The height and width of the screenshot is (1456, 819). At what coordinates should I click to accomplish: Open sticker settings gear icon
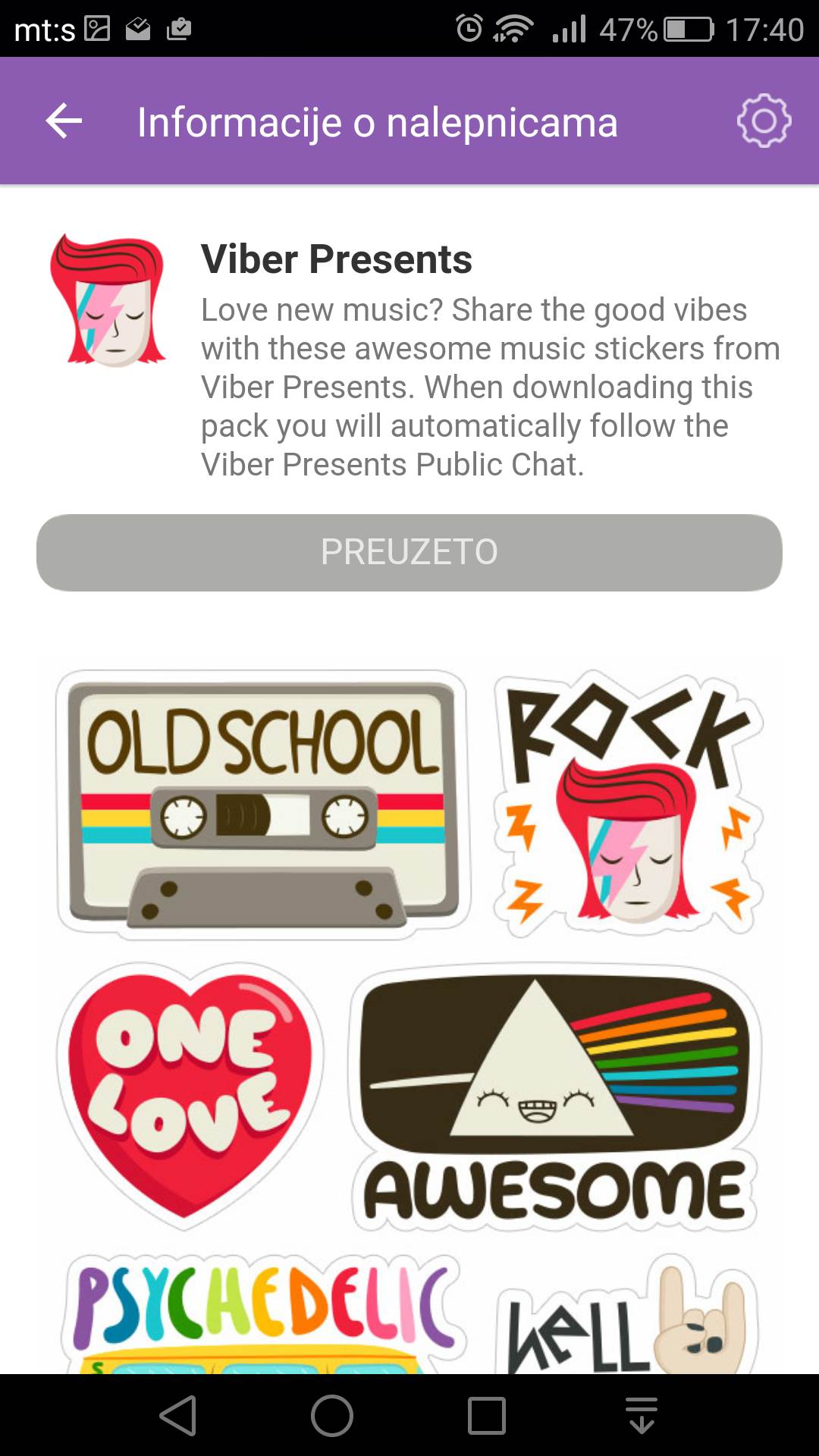click(764, 121)
